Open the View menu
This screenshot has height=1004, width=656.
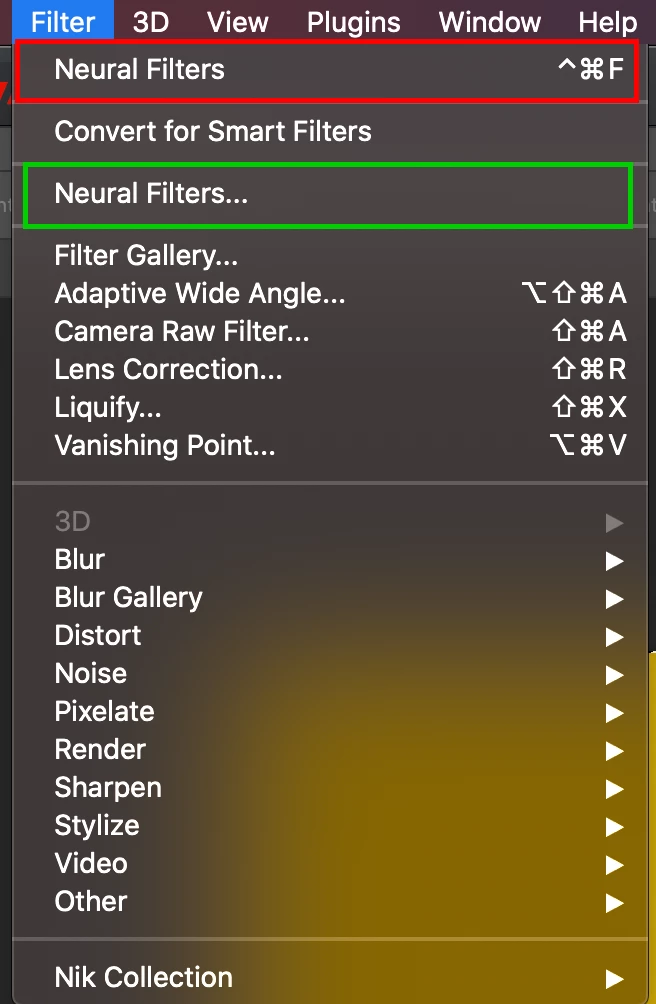(x=240, y=21)
